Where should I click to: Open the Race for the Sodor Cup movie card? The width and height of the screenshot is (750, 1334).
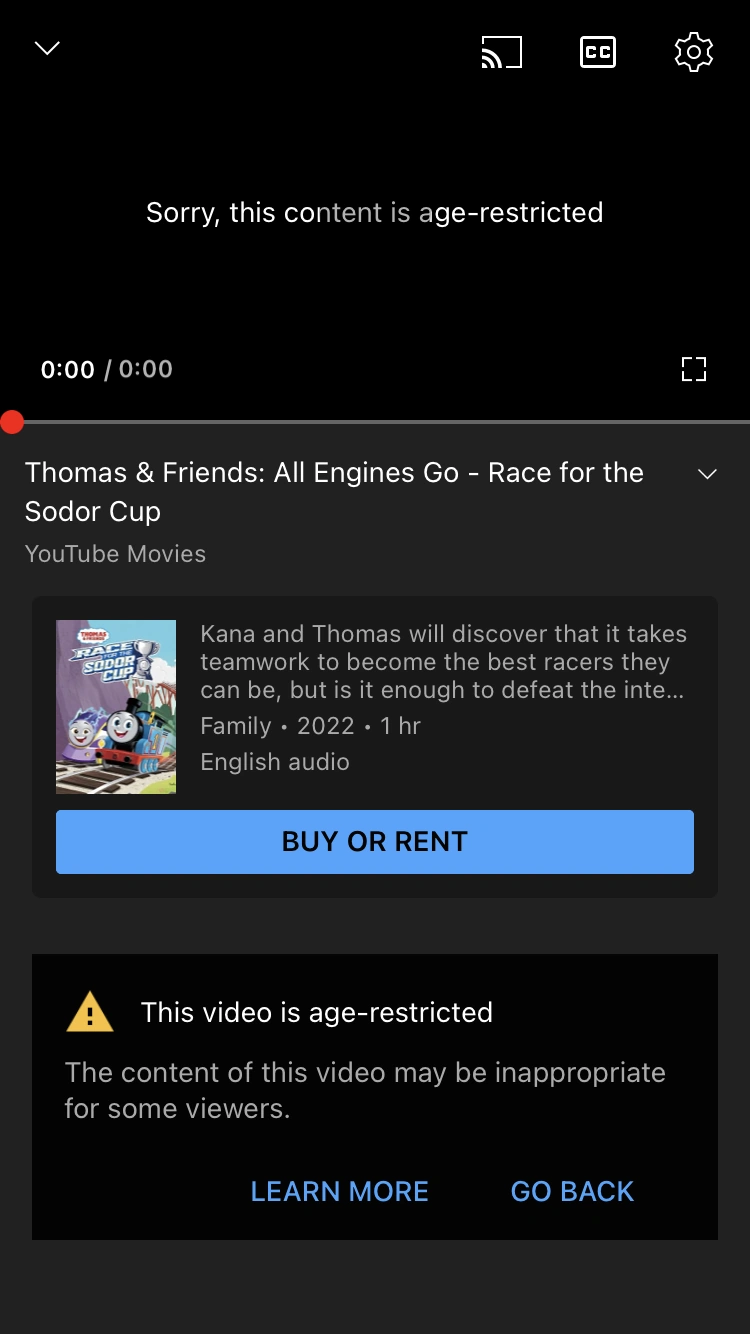pos(116,706)
